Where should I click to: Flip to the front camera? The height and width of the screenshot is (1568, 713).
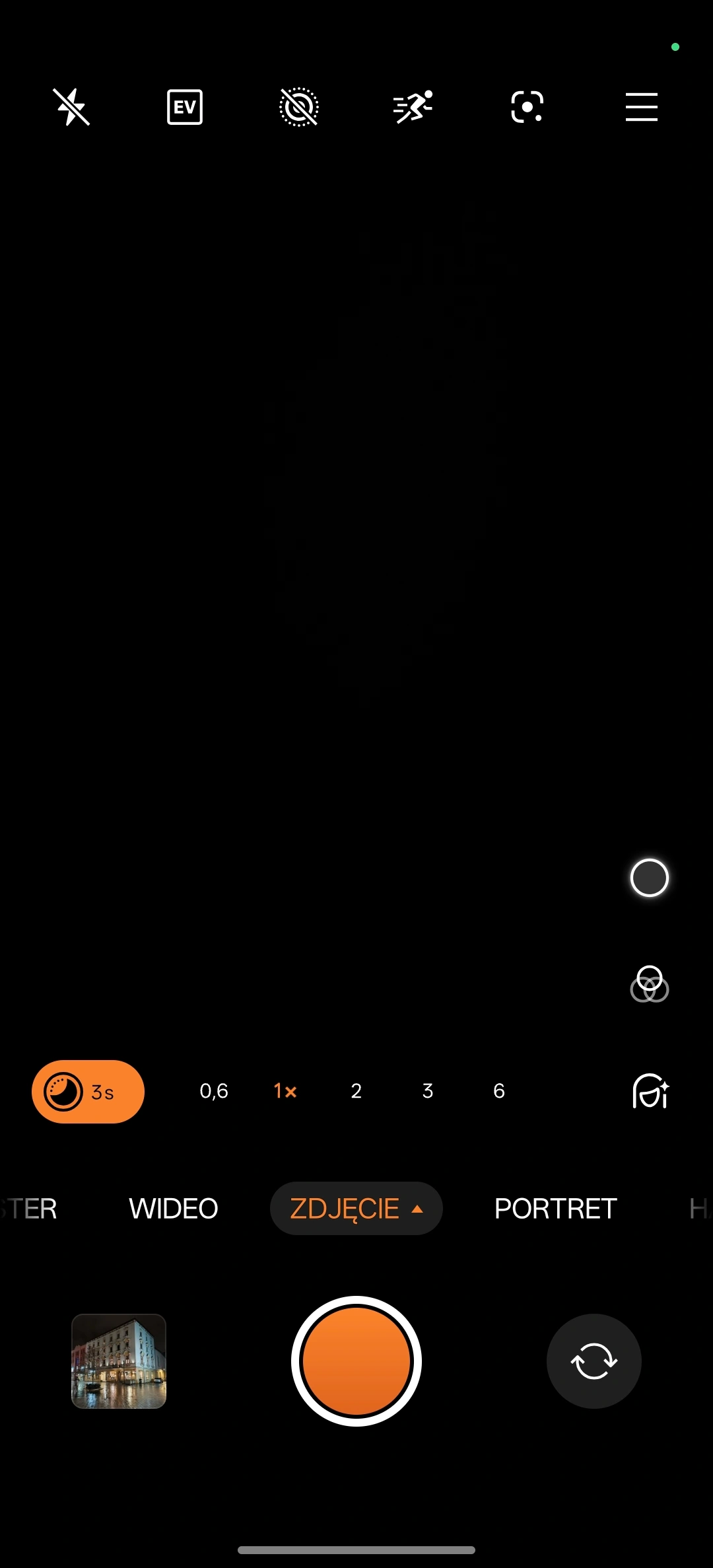[594, 1361]
